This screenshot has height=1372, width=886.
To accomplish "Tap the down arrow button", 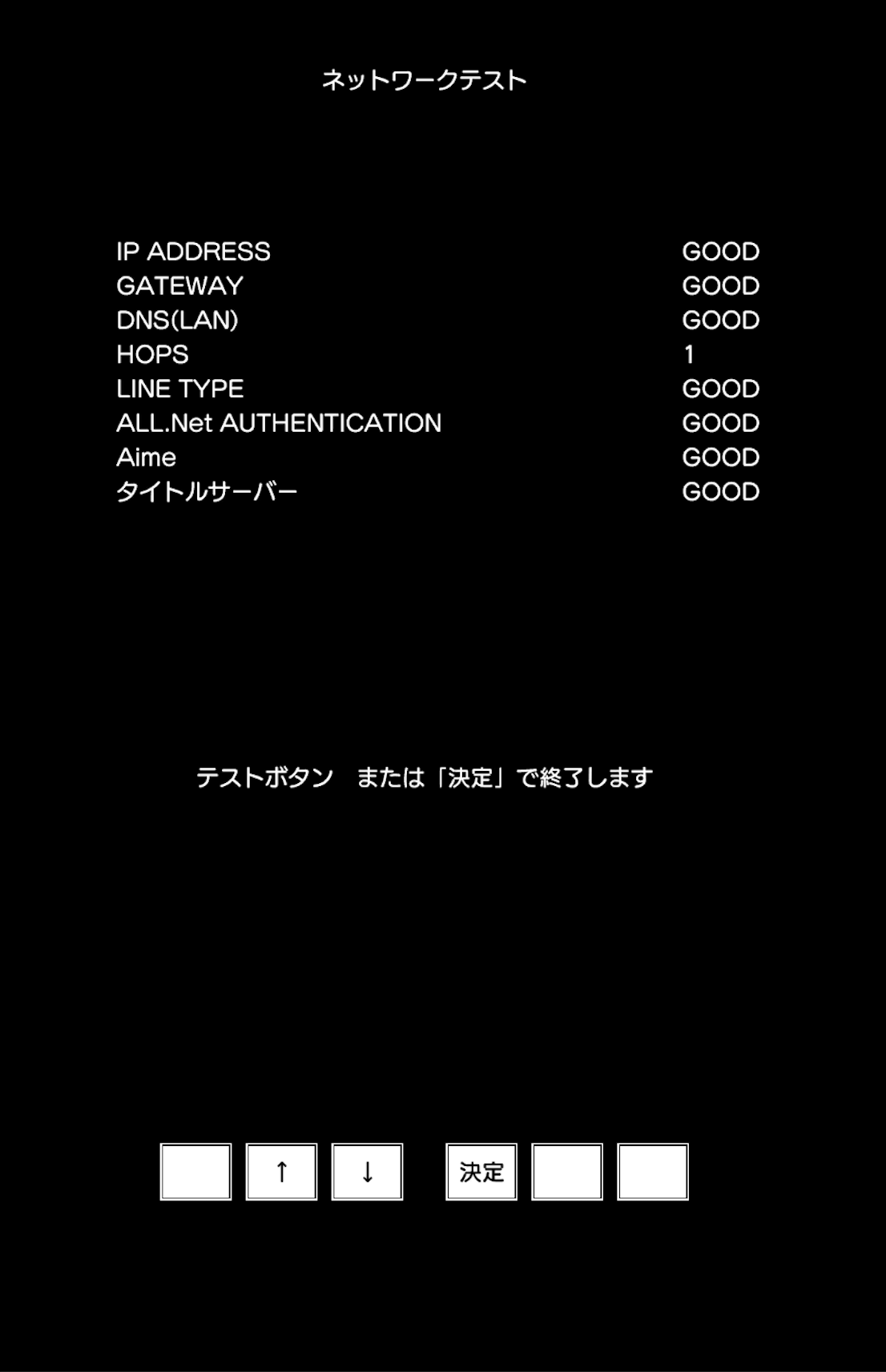I will click(x=367, y=1172).
